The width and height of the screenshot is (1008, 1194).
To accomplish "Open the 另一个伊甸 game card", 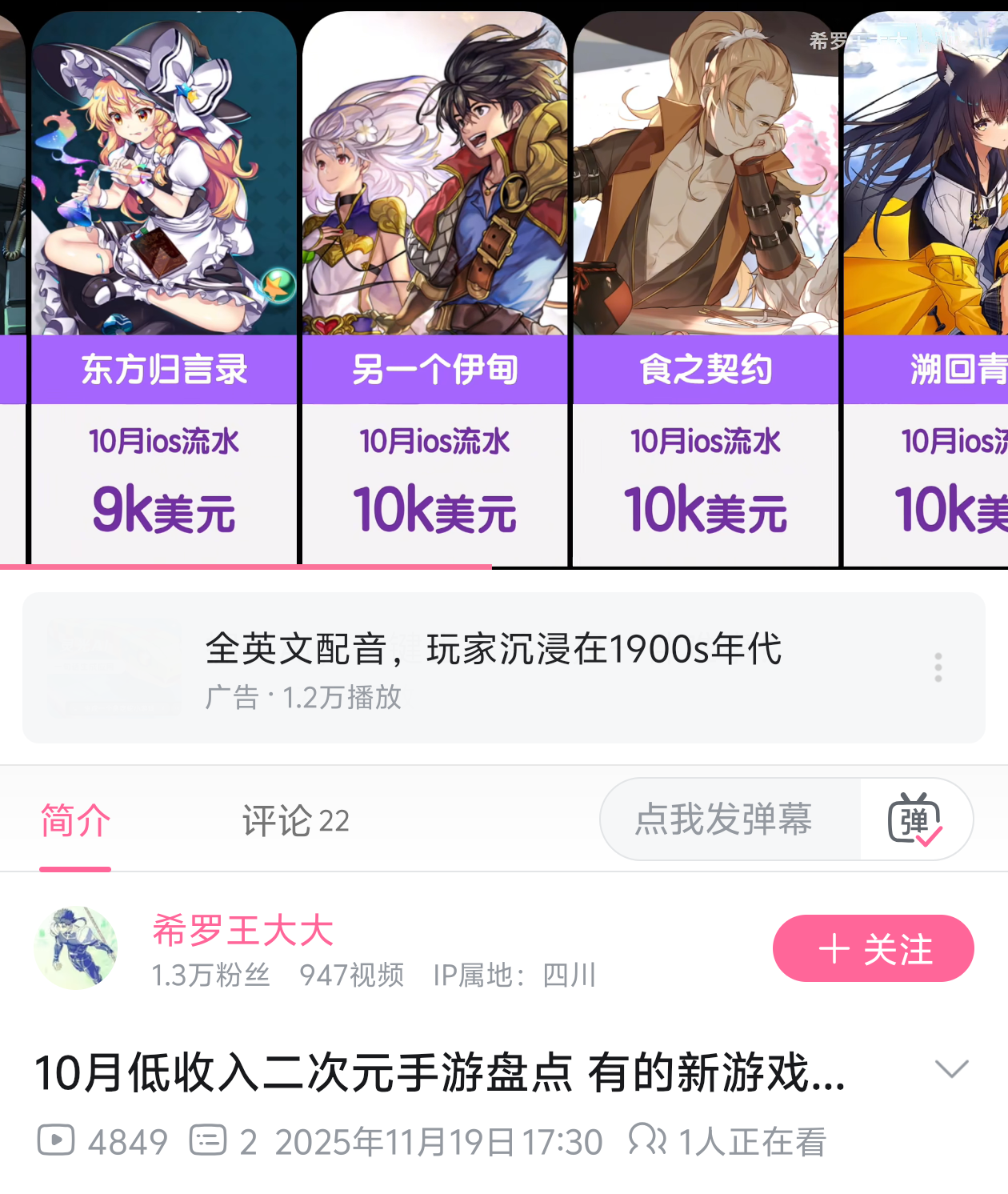I will (x=434, y=280).
